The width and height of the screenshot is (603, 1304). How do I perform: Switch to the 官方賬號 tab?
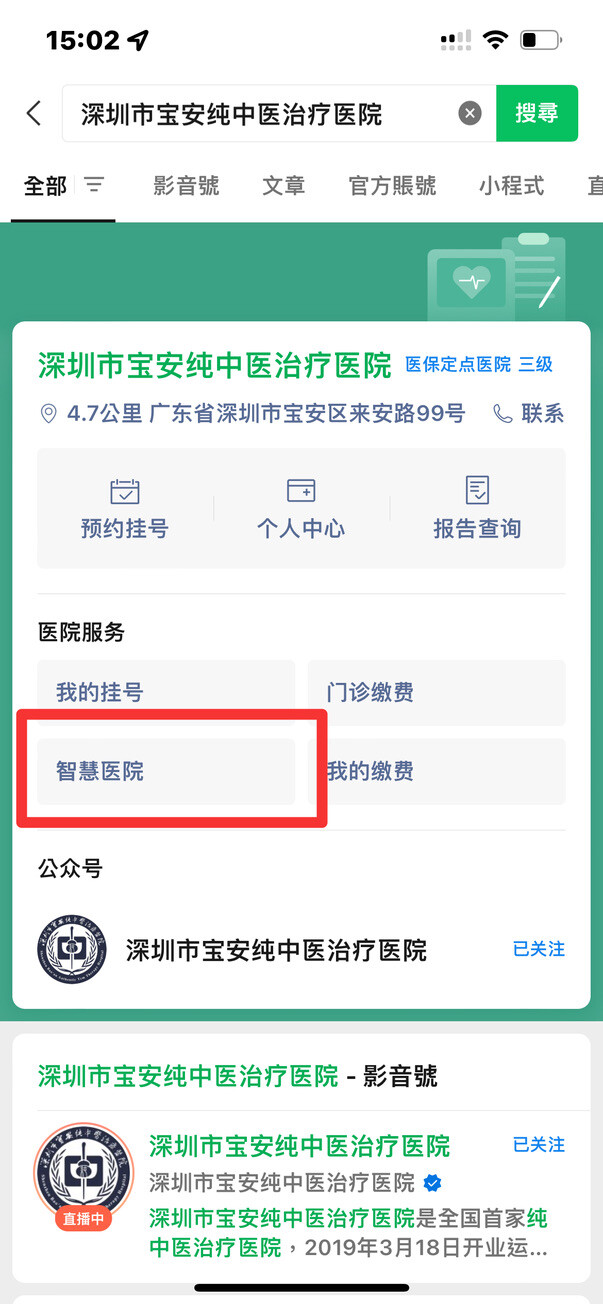click(x=392, y=185)
